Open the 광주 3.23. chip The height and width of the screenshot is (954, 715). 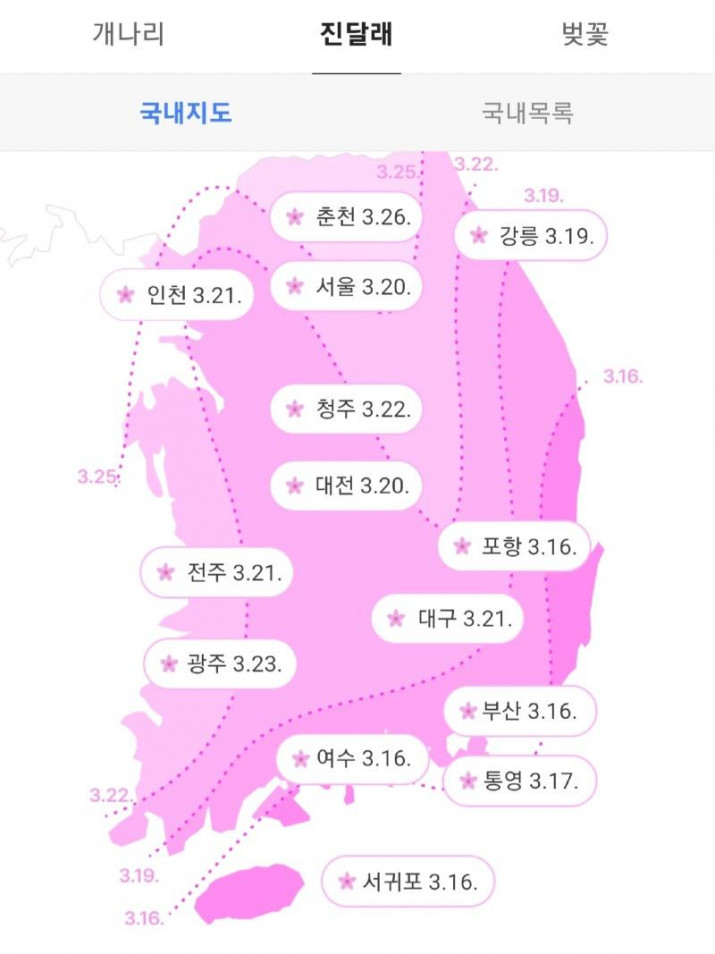(x=220, y=664)
